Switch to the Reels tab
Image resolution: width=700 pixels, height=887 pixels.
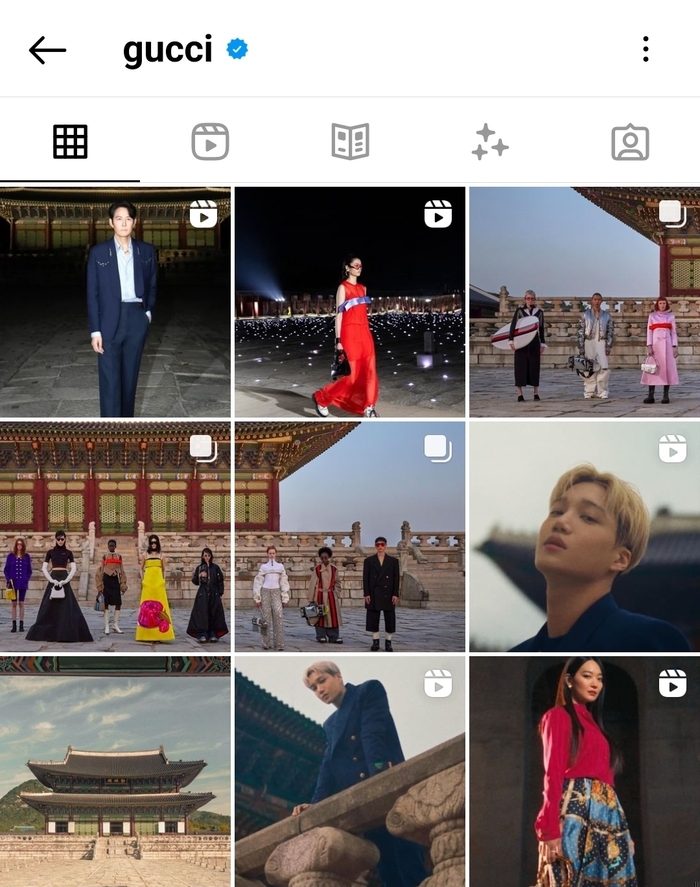click(x=210, y=142)
